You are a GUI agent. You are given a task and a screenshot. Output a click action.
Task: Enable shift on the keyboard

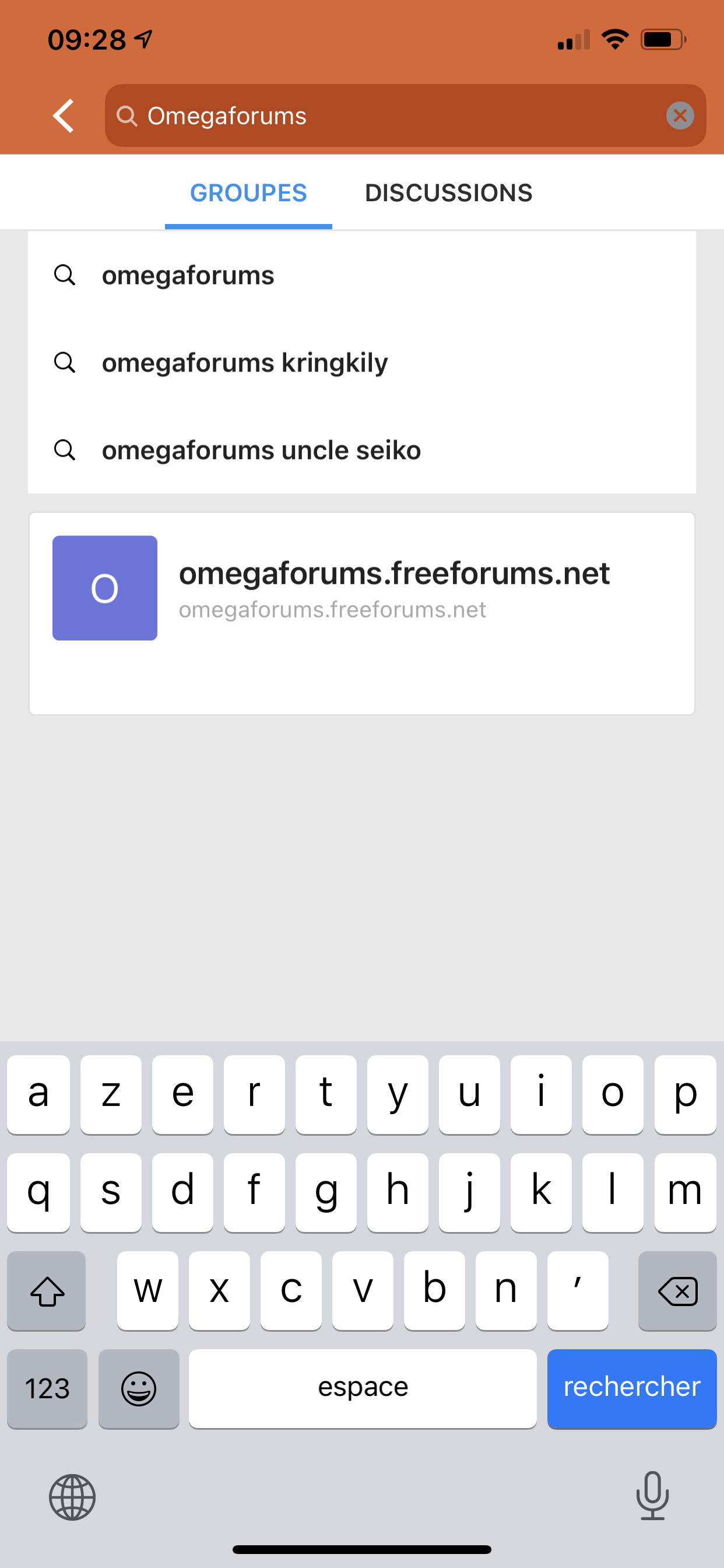pos(47,1290)
